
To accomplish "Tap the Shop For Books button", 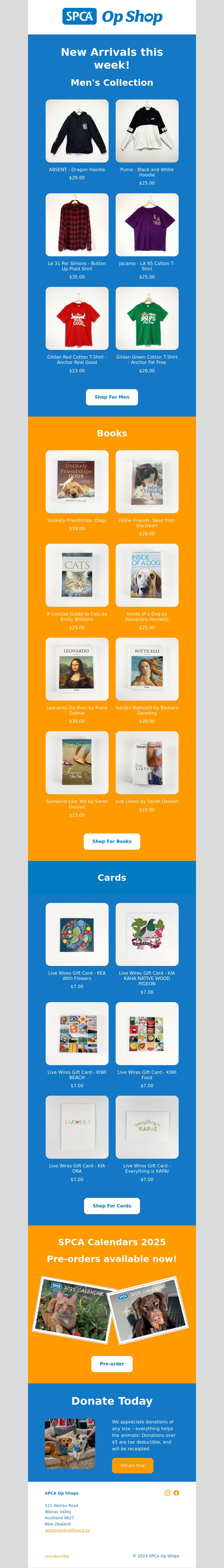I will 112,841.
